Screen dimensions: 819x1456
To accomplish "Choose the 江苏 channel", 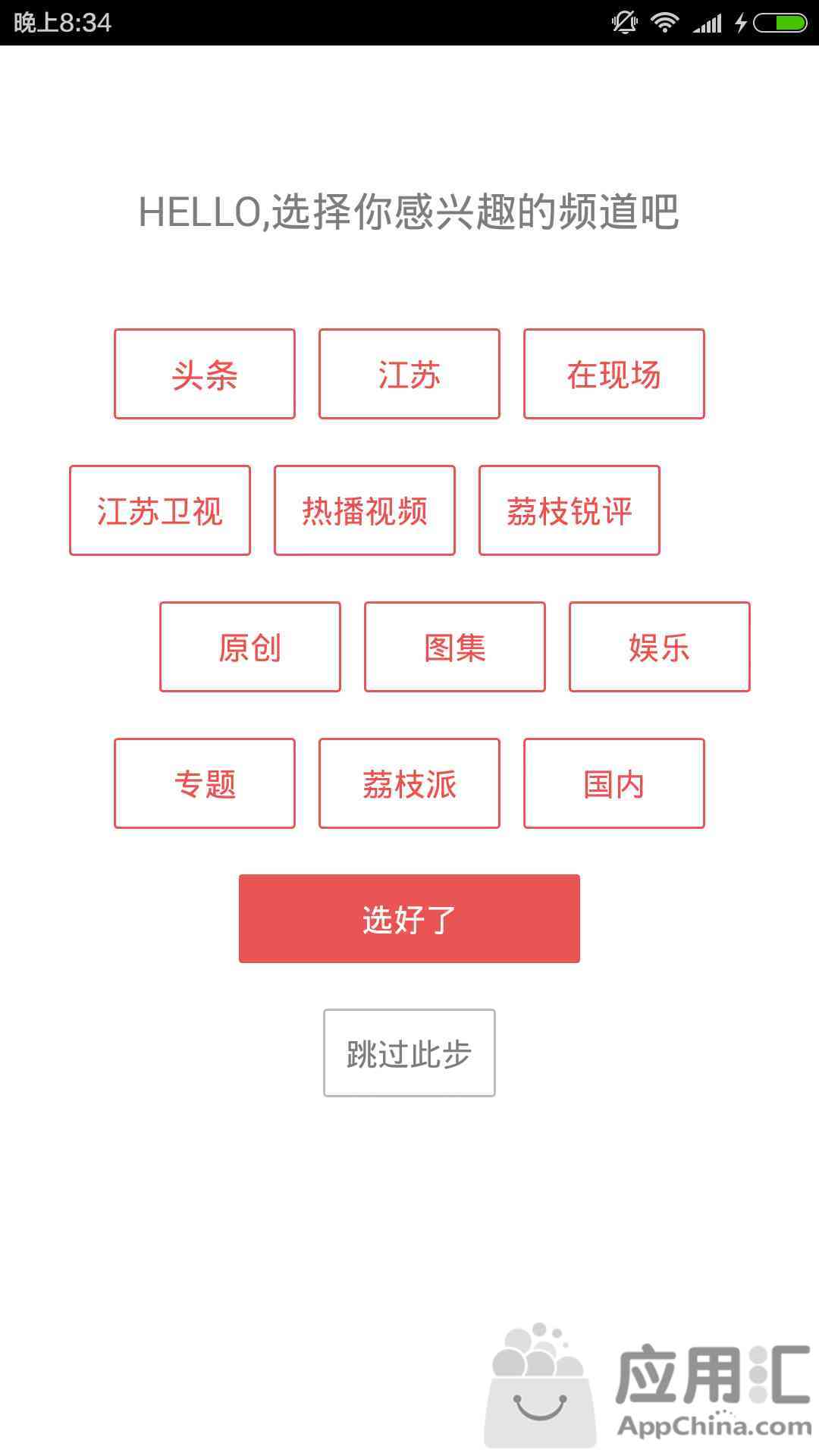I will tap(409, 374).
